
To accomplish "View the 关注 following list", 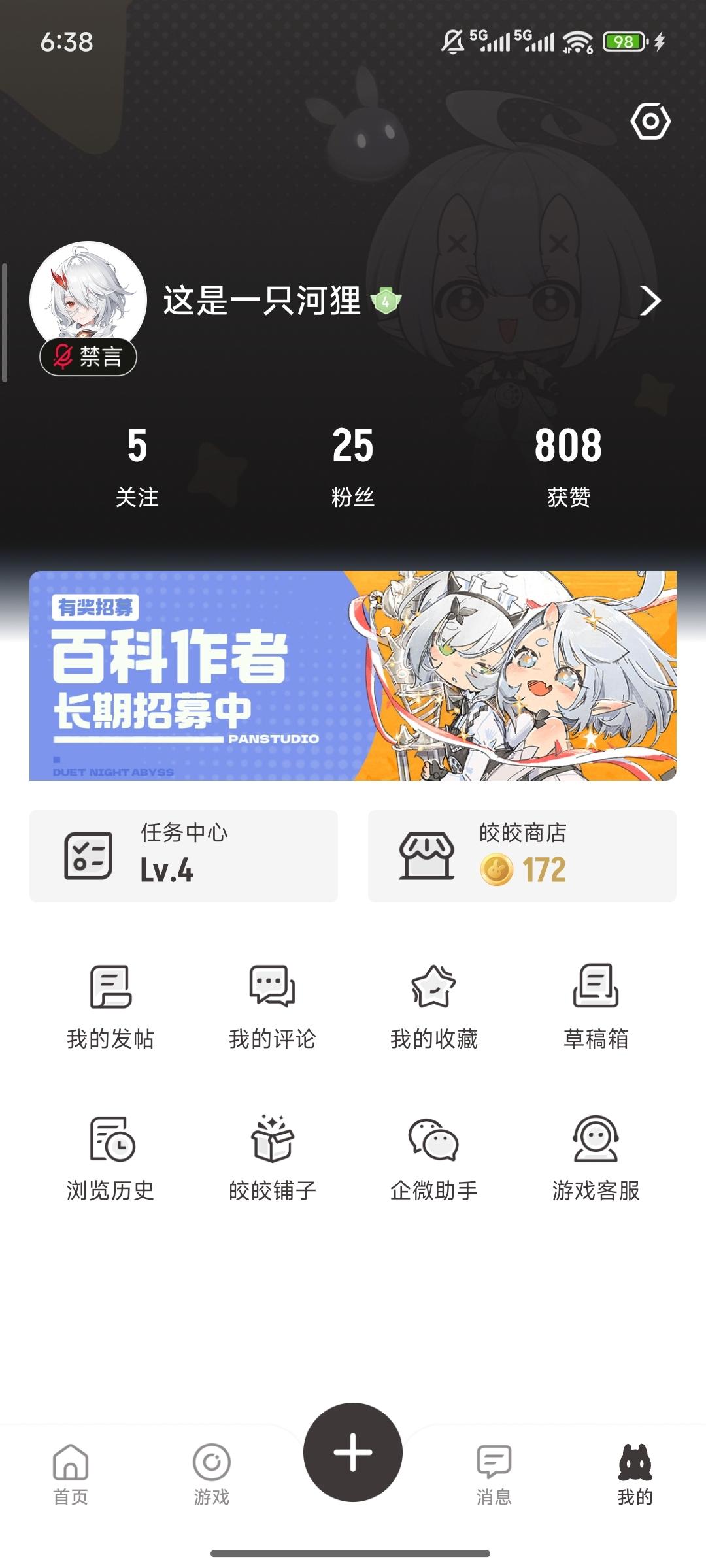I will coord(137,465).
